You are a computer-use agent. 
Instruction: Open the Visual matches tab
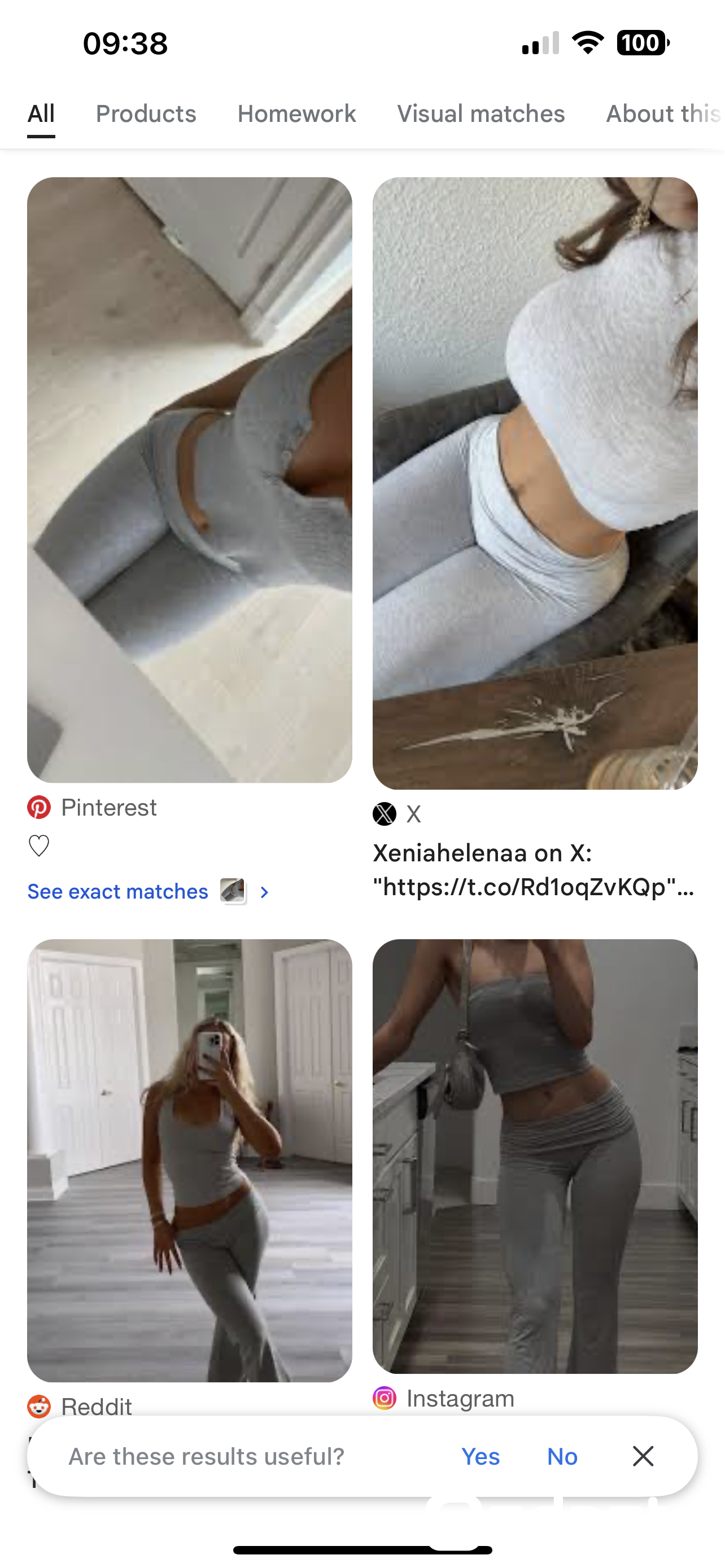(481, 114)
